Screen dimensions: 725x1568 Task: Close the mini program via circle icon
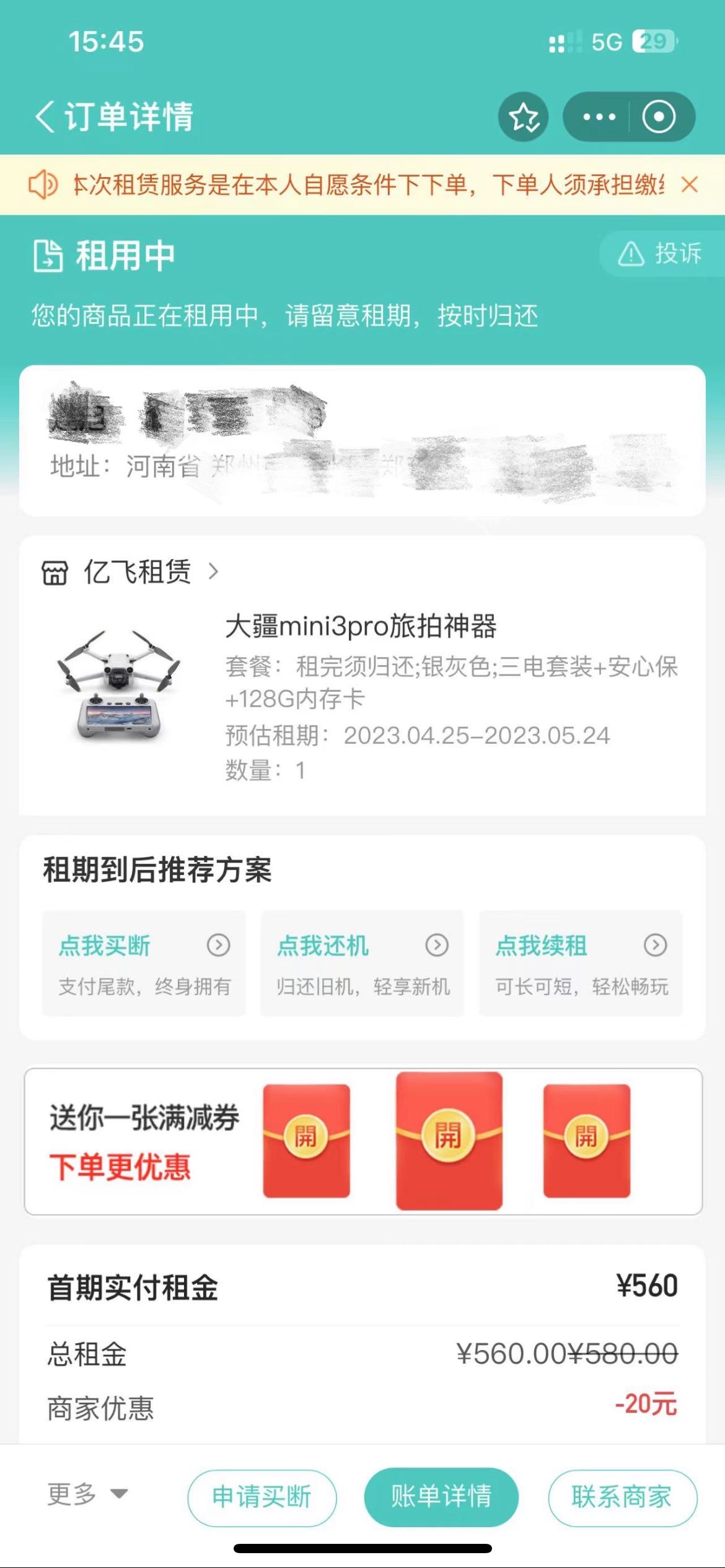[x=659, y=116]
